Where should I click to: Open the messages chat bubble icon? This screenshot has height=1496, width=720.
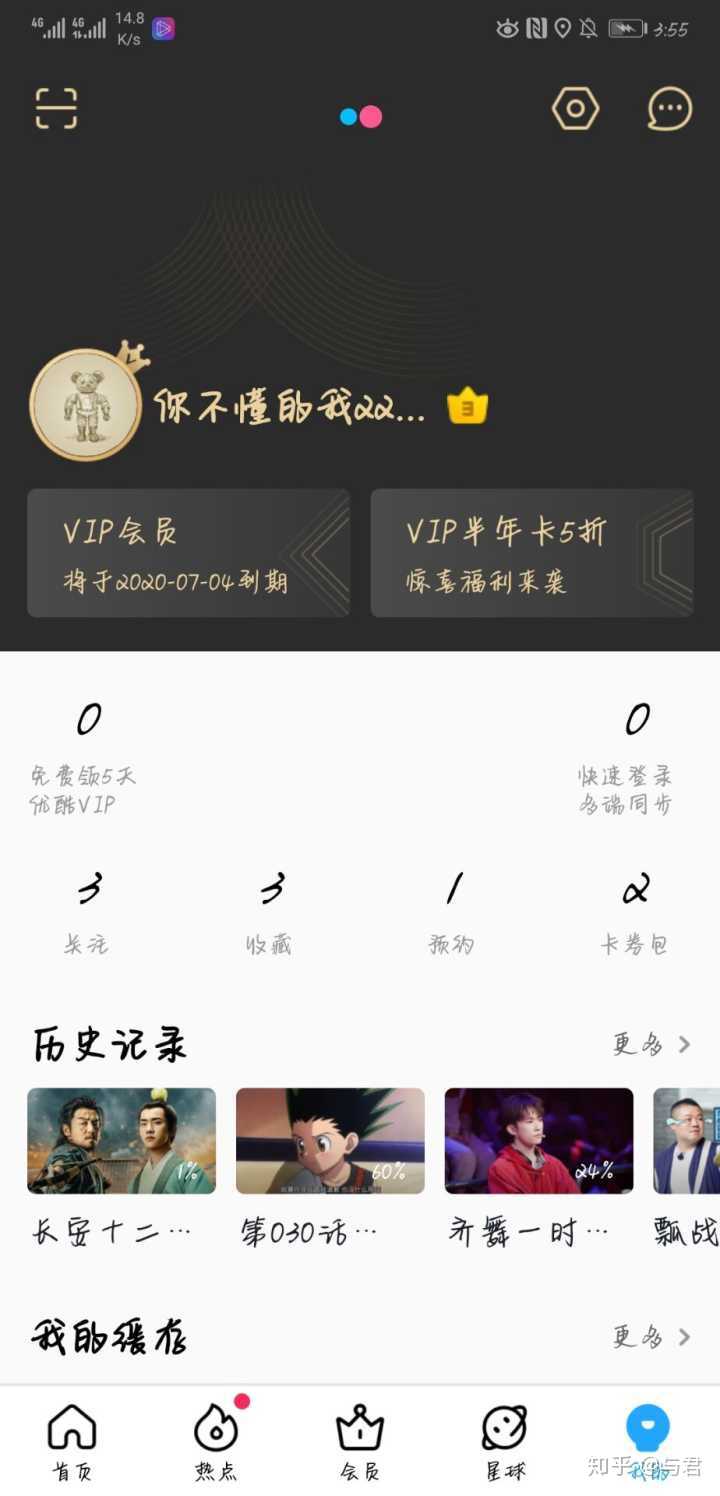669,108
